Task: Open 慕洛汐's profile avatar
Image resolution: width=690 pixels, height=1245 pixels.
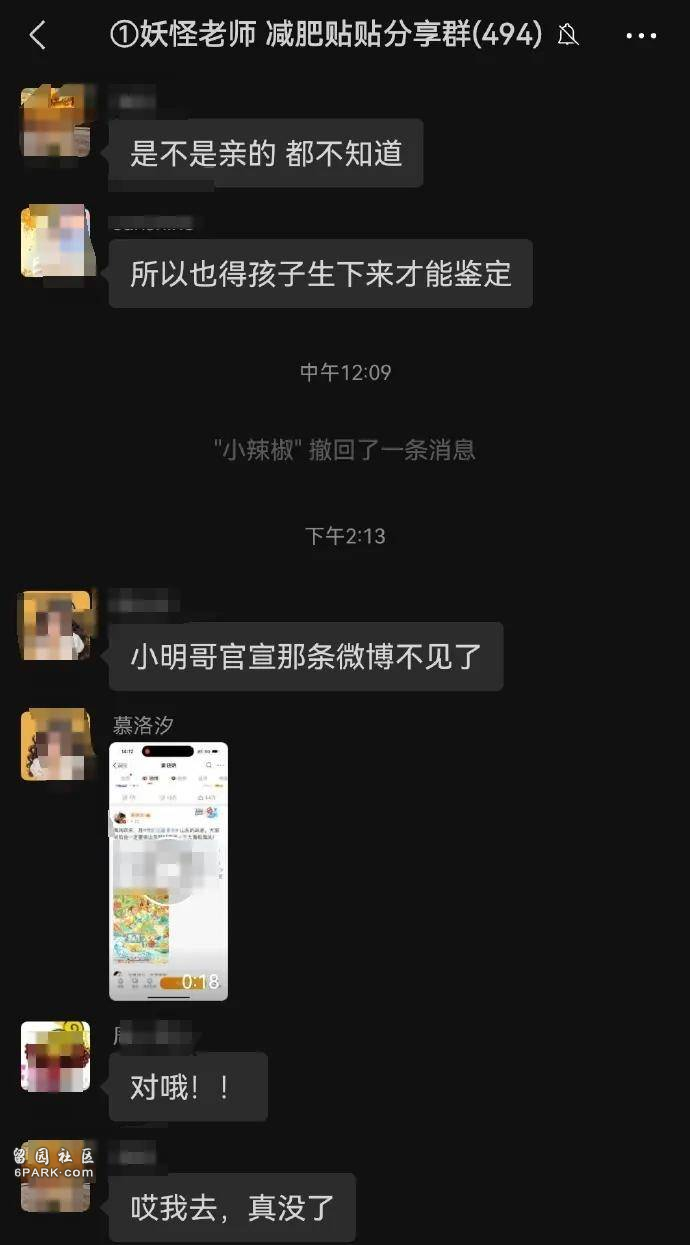Action: click(55, 744)
